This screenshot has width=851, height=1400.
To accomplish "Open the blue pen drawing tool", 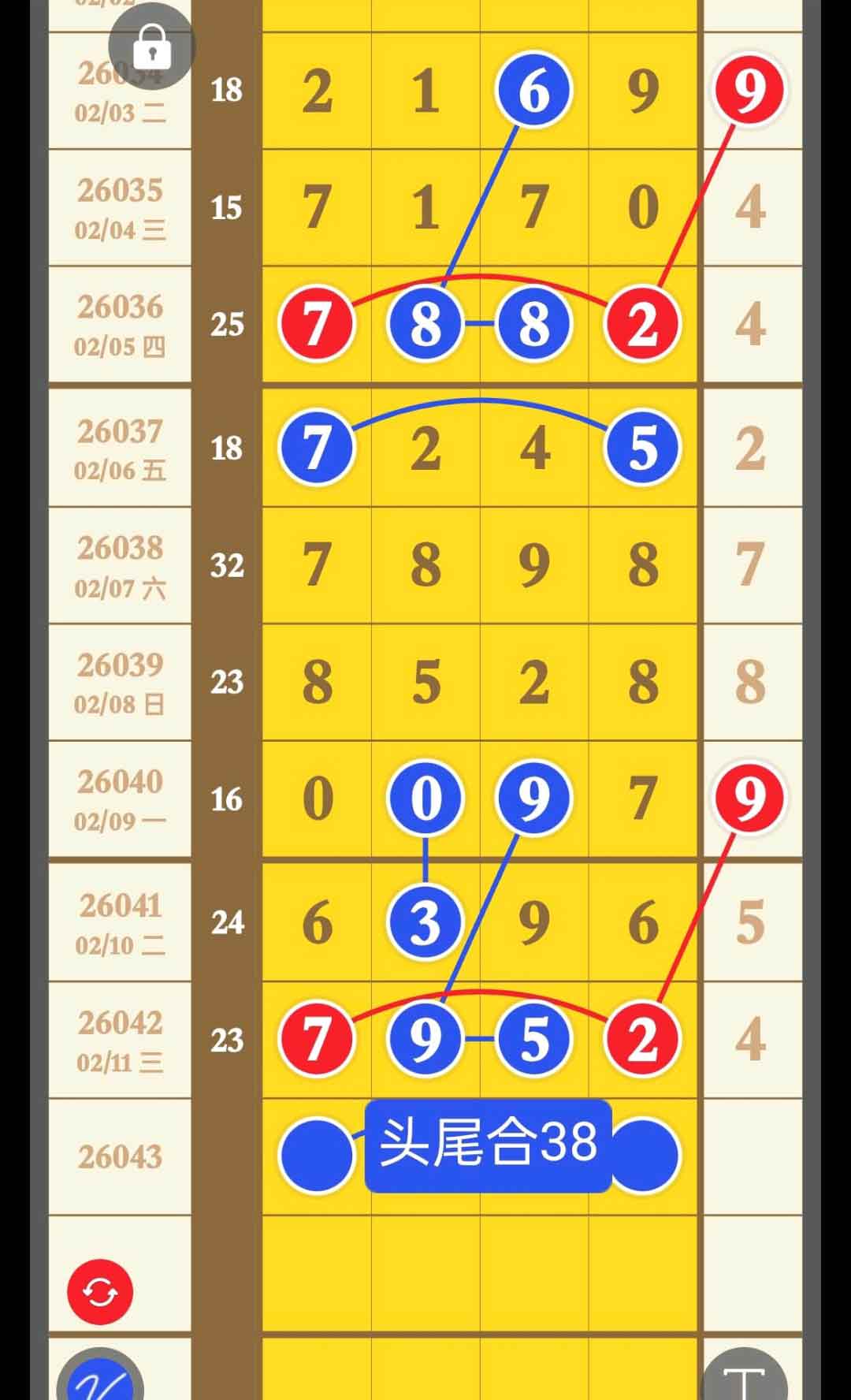I will [x=101, y=1378].
